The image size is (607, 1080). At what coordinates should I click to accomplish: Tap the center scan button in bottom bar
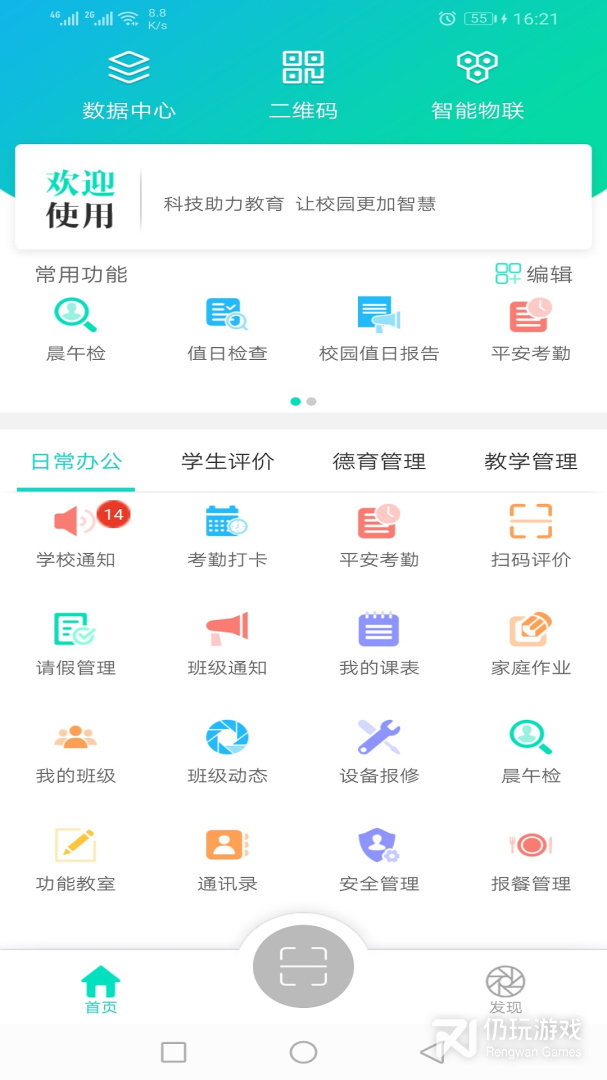point(303,966)
